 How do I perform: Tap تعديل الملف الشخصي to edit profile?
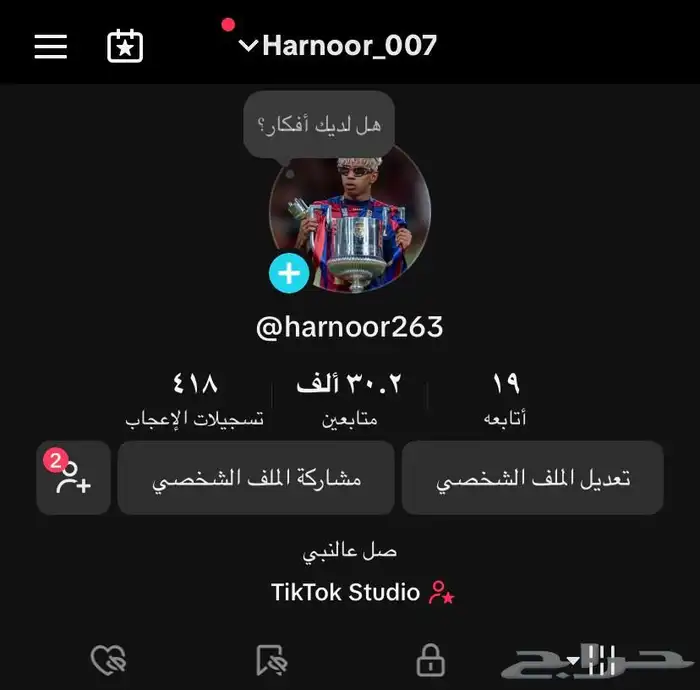(533, 478)
